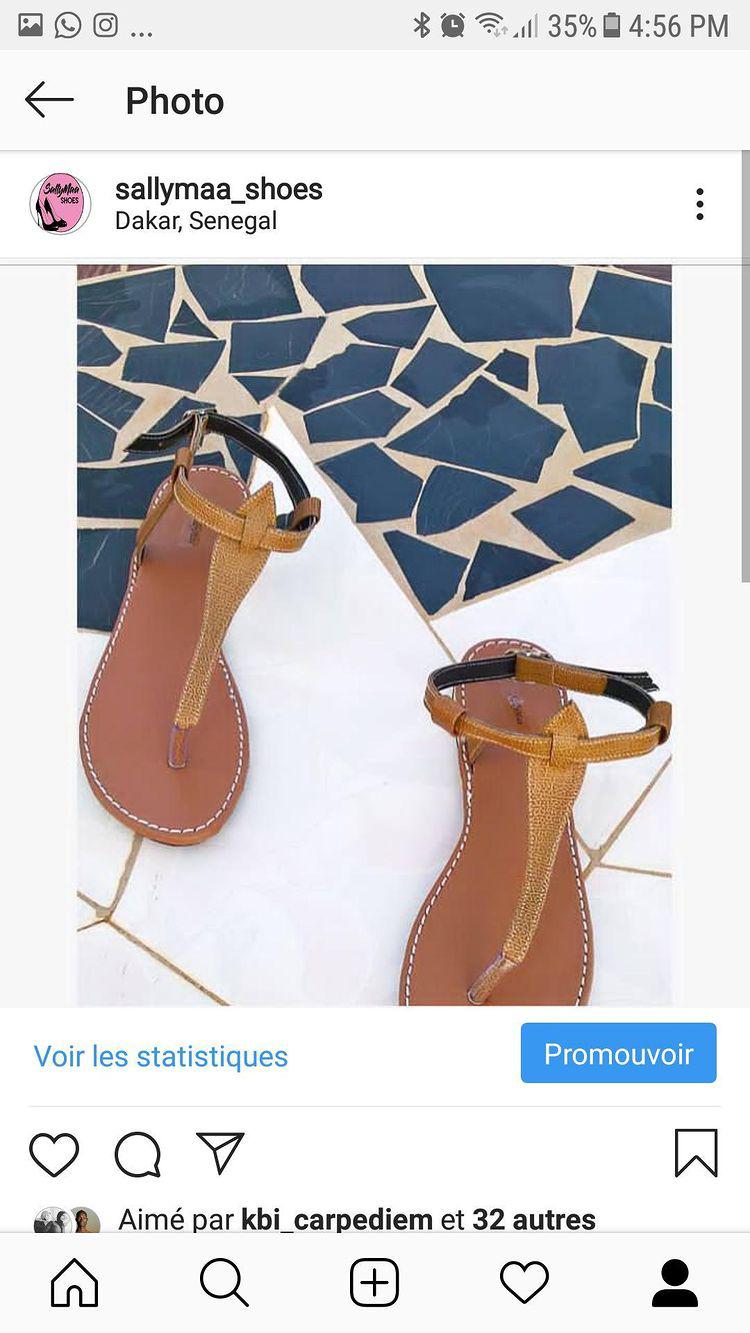Open the activity heart tab
750x1333 pixels.
click(x=525, y=1283)
